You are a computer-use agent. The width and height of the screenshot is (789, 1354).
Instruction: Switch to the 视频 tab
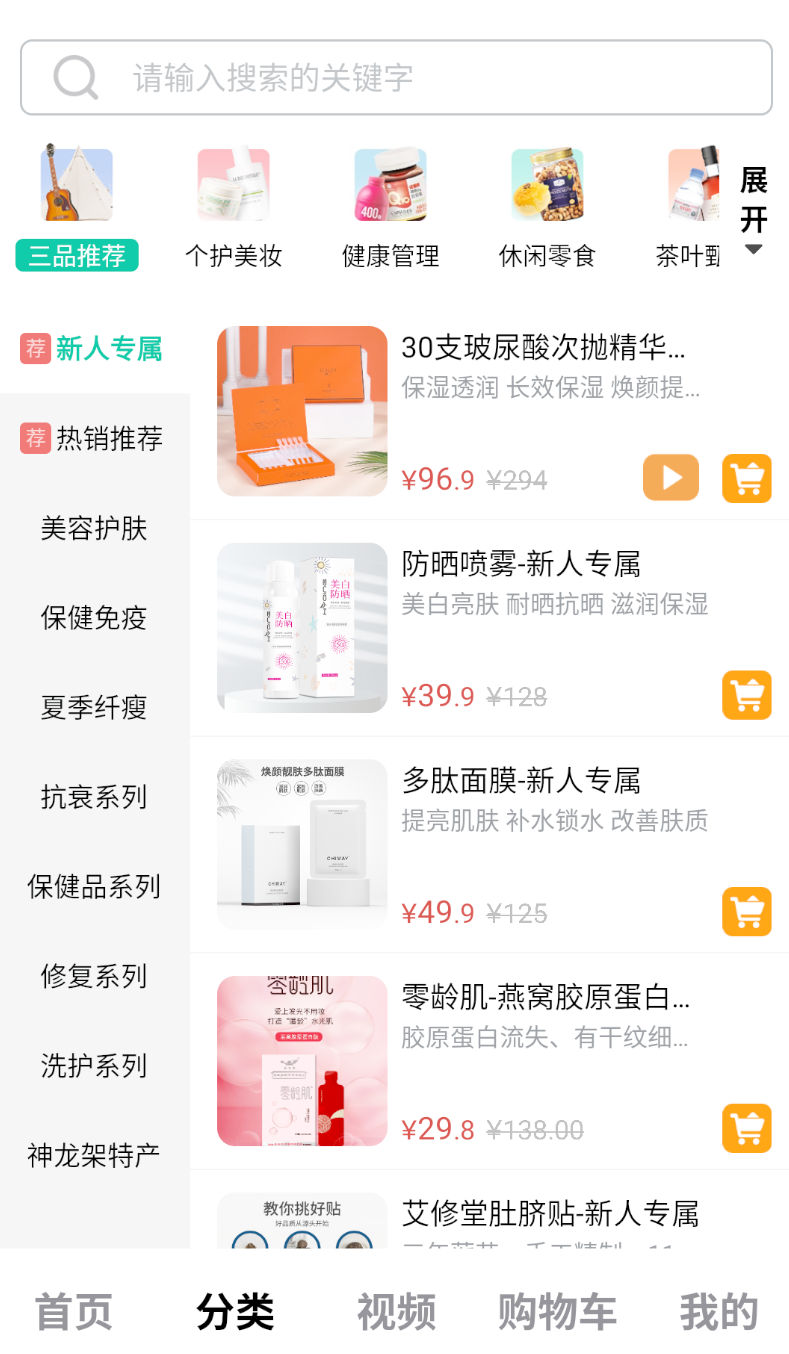pyautogui.click(x=396, y=1311)
